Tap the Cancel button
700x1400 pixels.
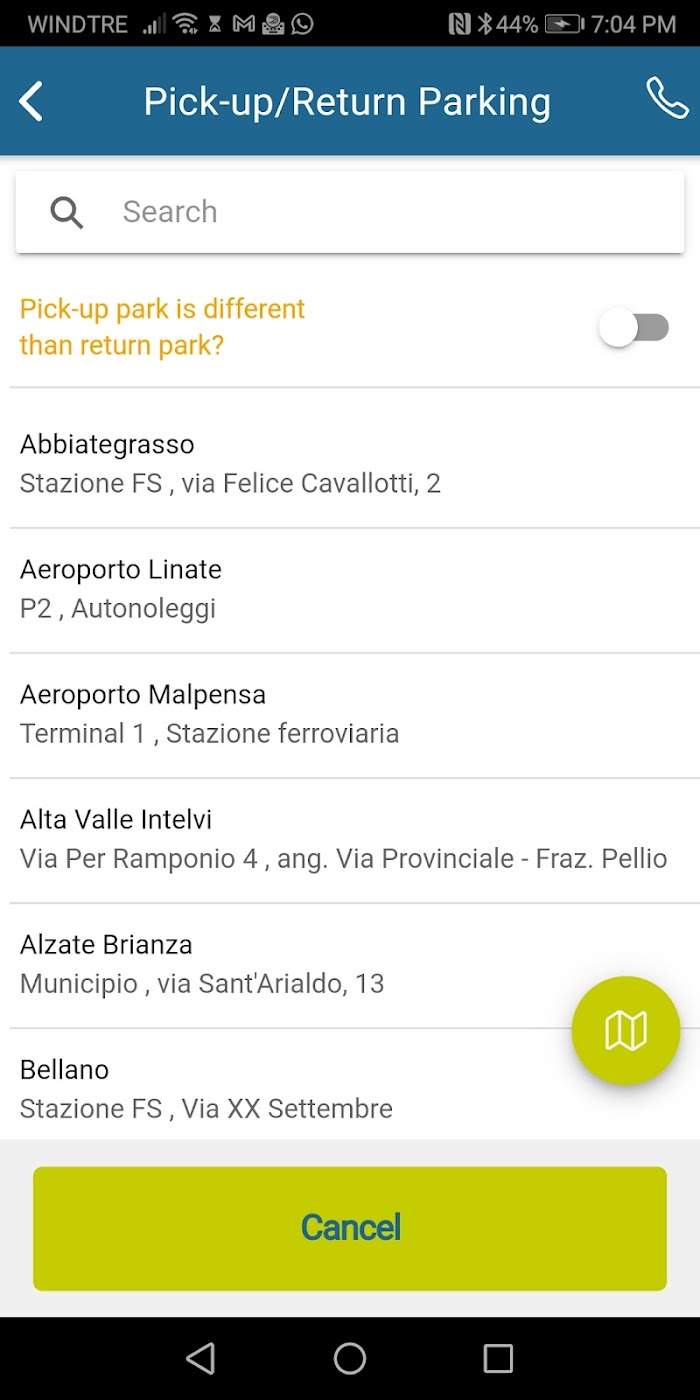pyautogui.click(x=350, y=1228)
